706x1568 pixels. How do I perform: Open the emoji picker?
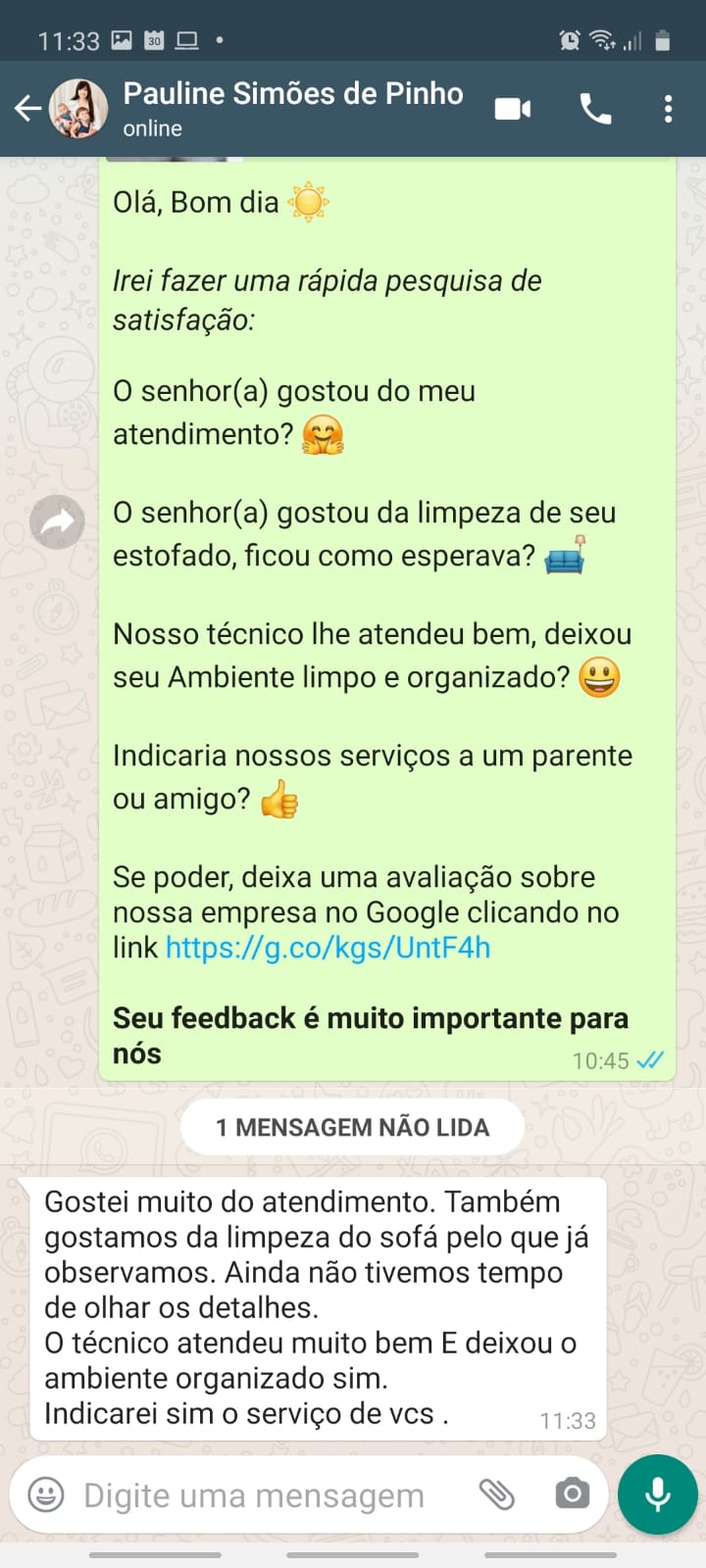(46, 1494)
